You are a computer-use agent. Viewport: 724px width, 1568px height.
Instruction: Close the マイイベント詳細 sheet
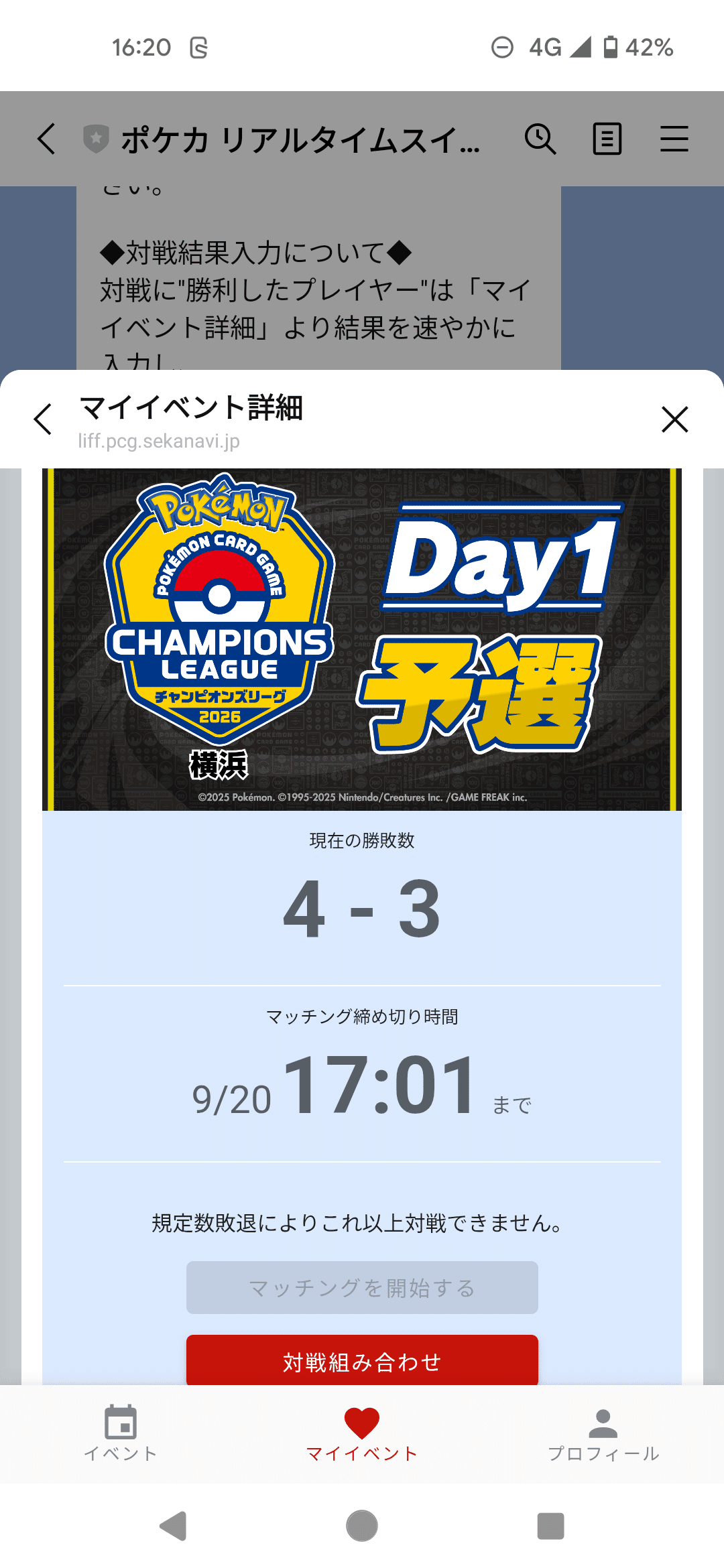pyautogui.click(x=674, y=420)
